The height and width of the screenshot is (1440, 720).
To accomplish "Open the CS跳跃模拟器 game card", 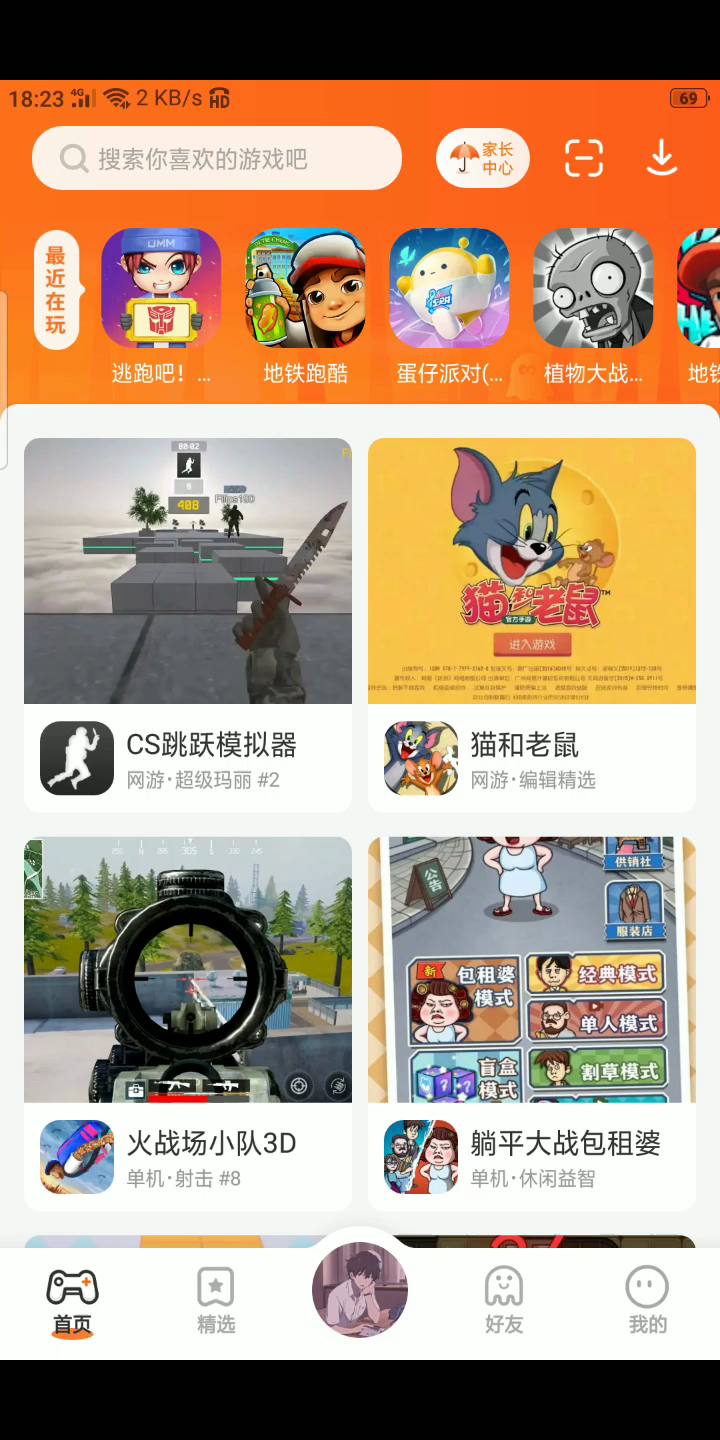I will [x=188, y=625].
